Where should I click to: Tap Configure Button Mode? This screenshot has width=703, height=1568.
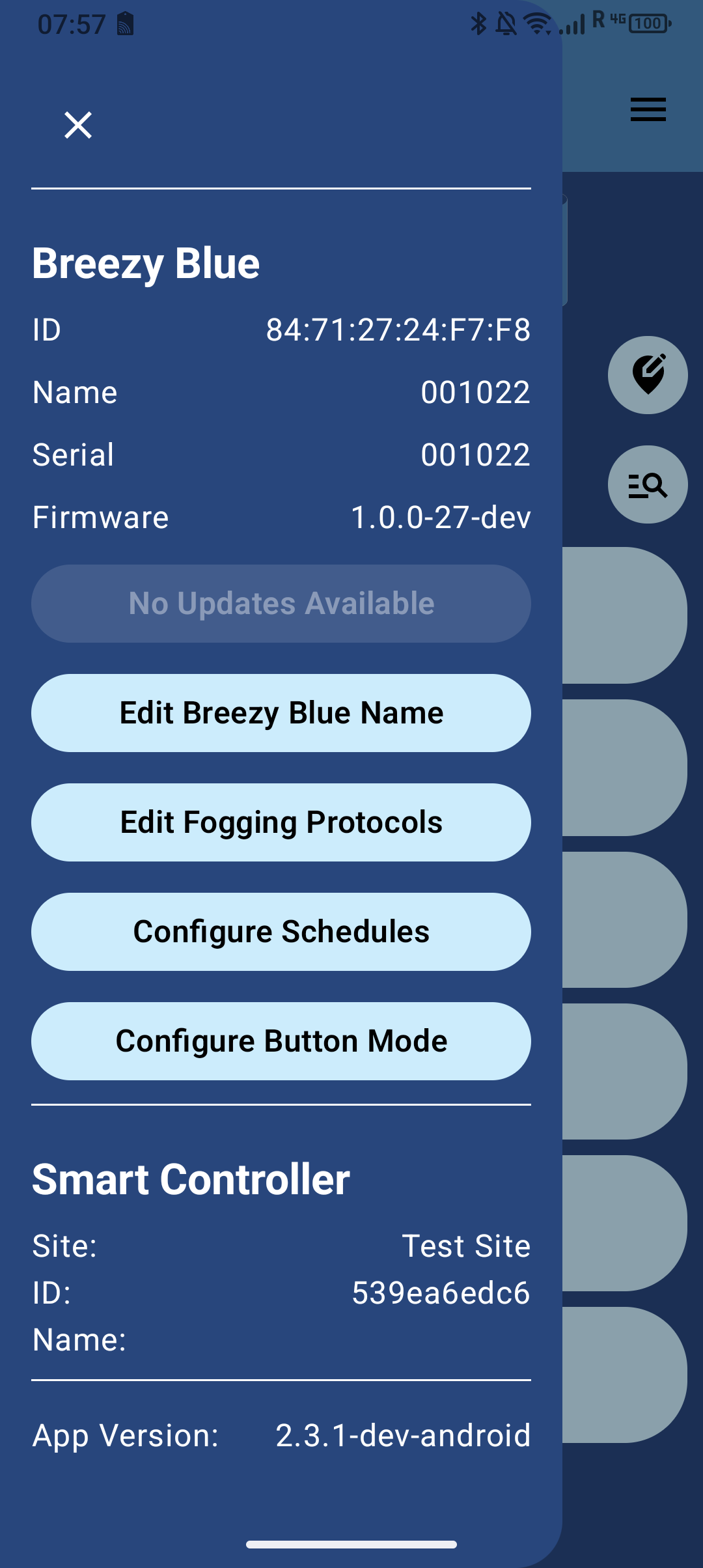pos(281,1041)
